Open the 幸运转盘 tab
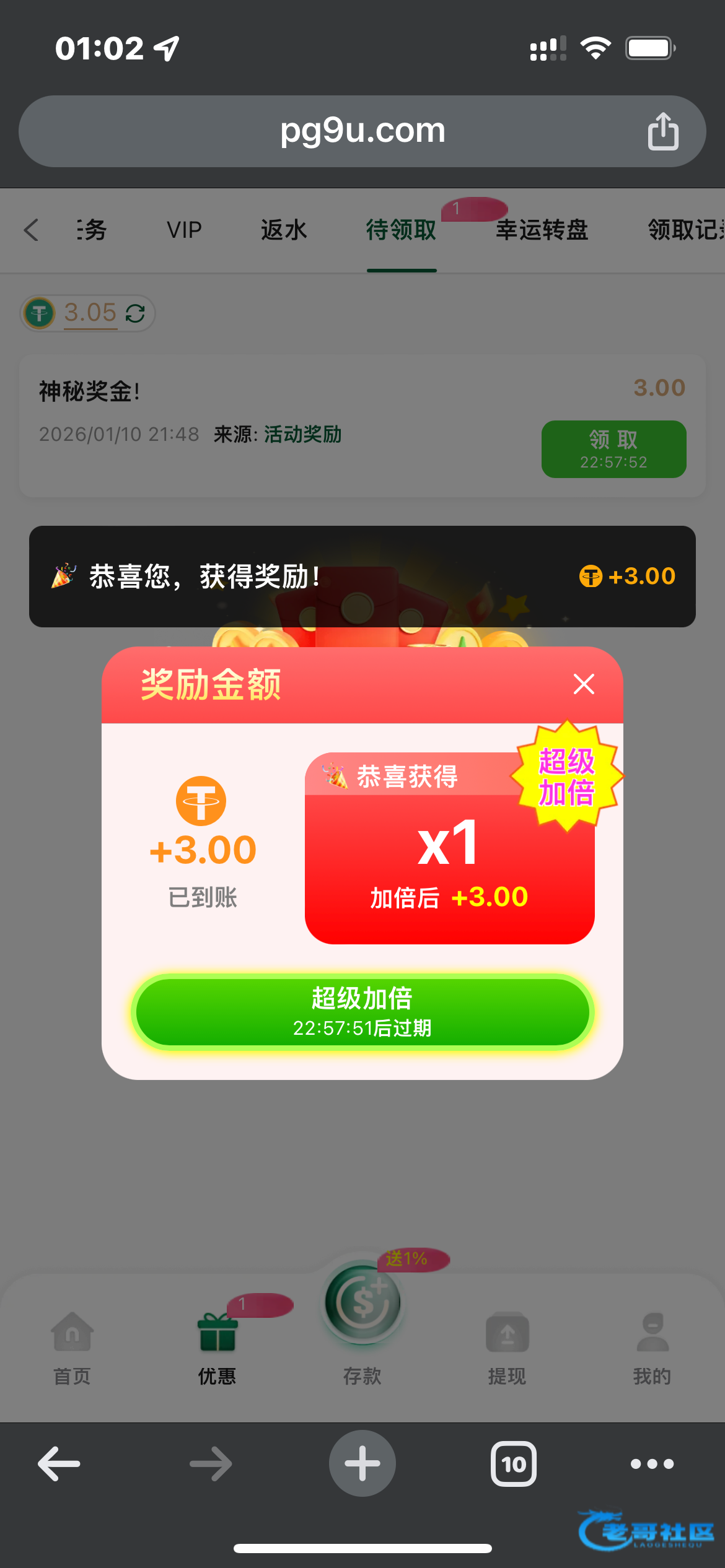Viewport: 725px width, 1568px height. tap(542, 230)
